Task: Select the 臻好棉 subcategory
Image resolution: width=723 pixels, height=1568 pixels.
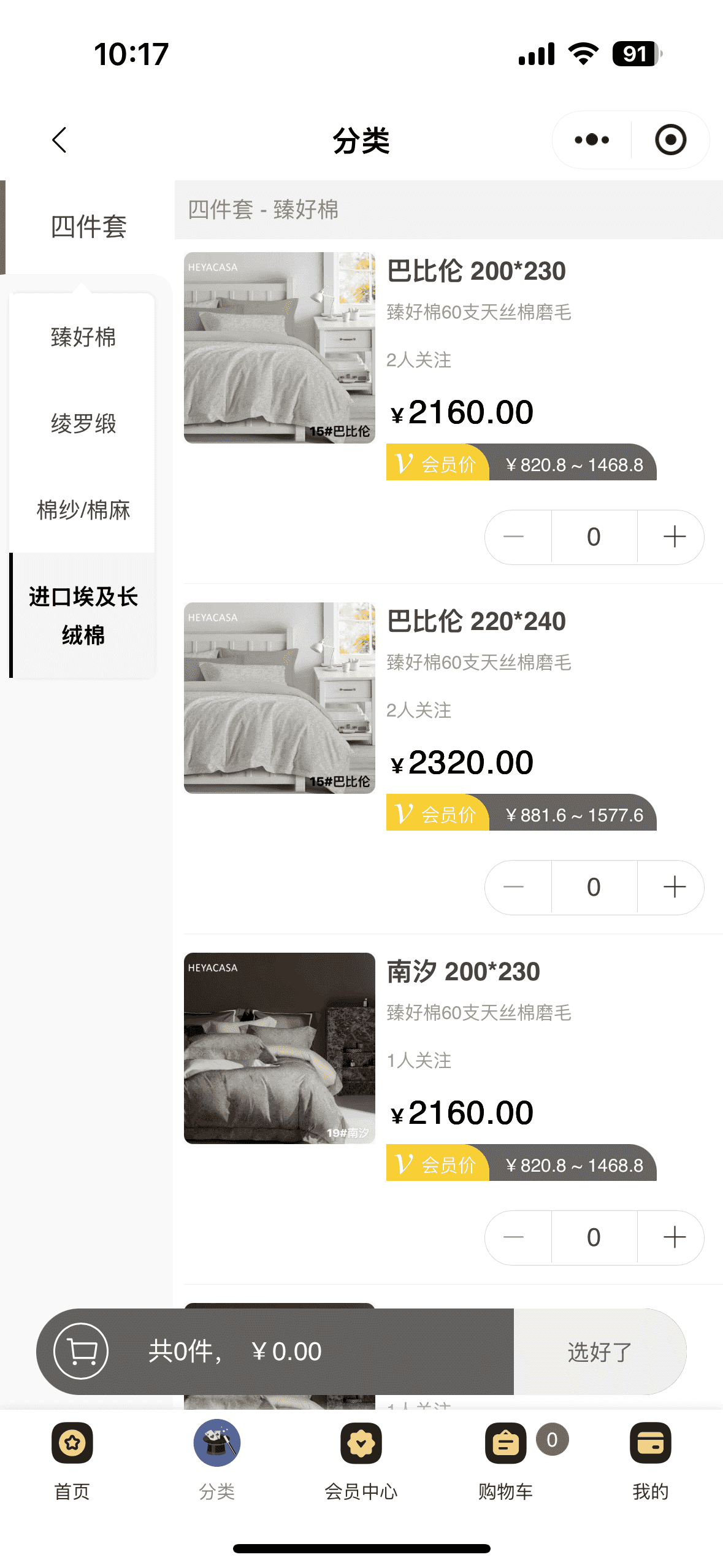Action: (x=83, y=337)
